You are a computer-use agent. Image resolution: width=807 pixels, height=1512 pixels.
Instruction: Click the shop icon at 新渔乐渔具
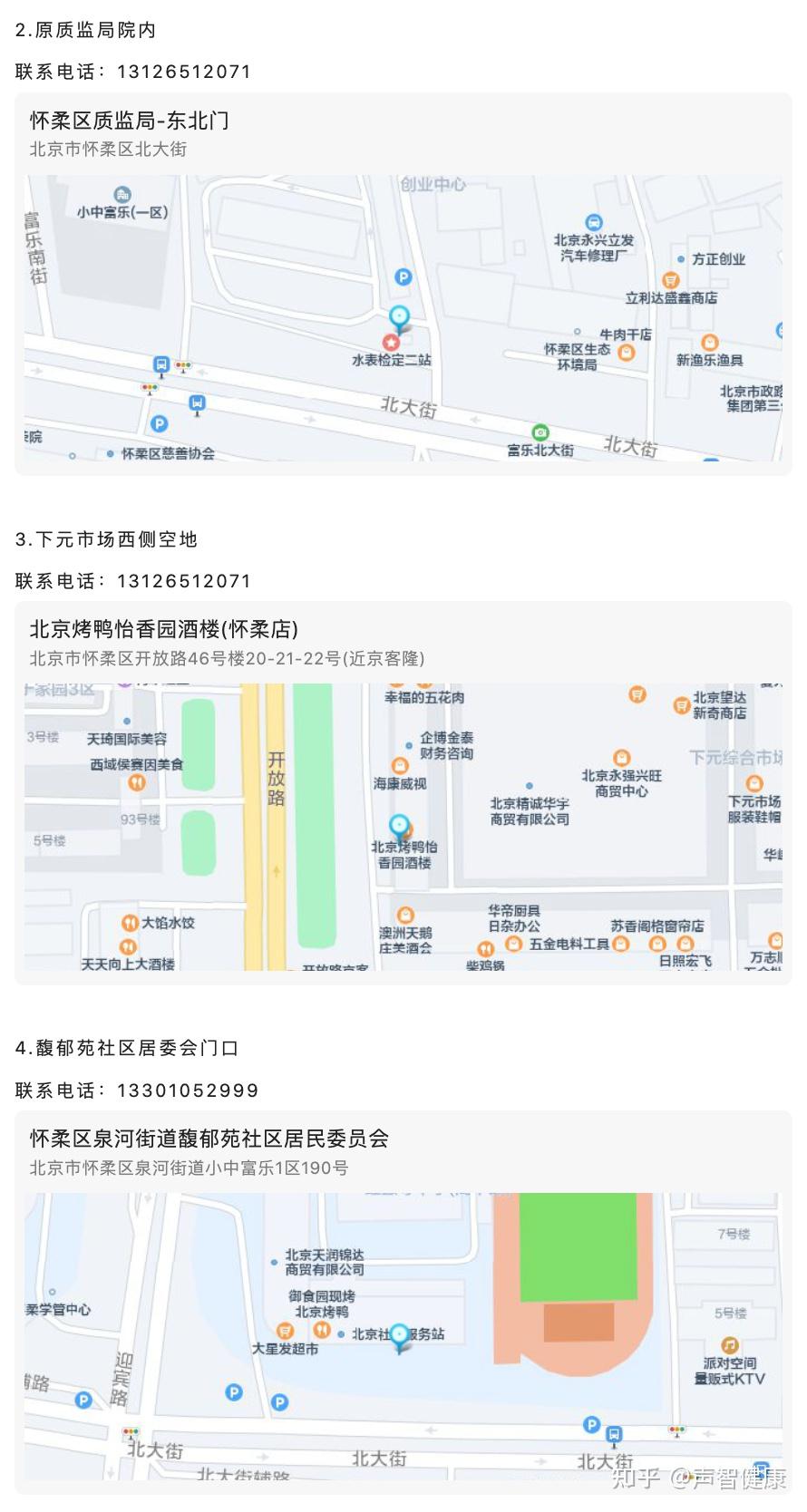point(710,344)
